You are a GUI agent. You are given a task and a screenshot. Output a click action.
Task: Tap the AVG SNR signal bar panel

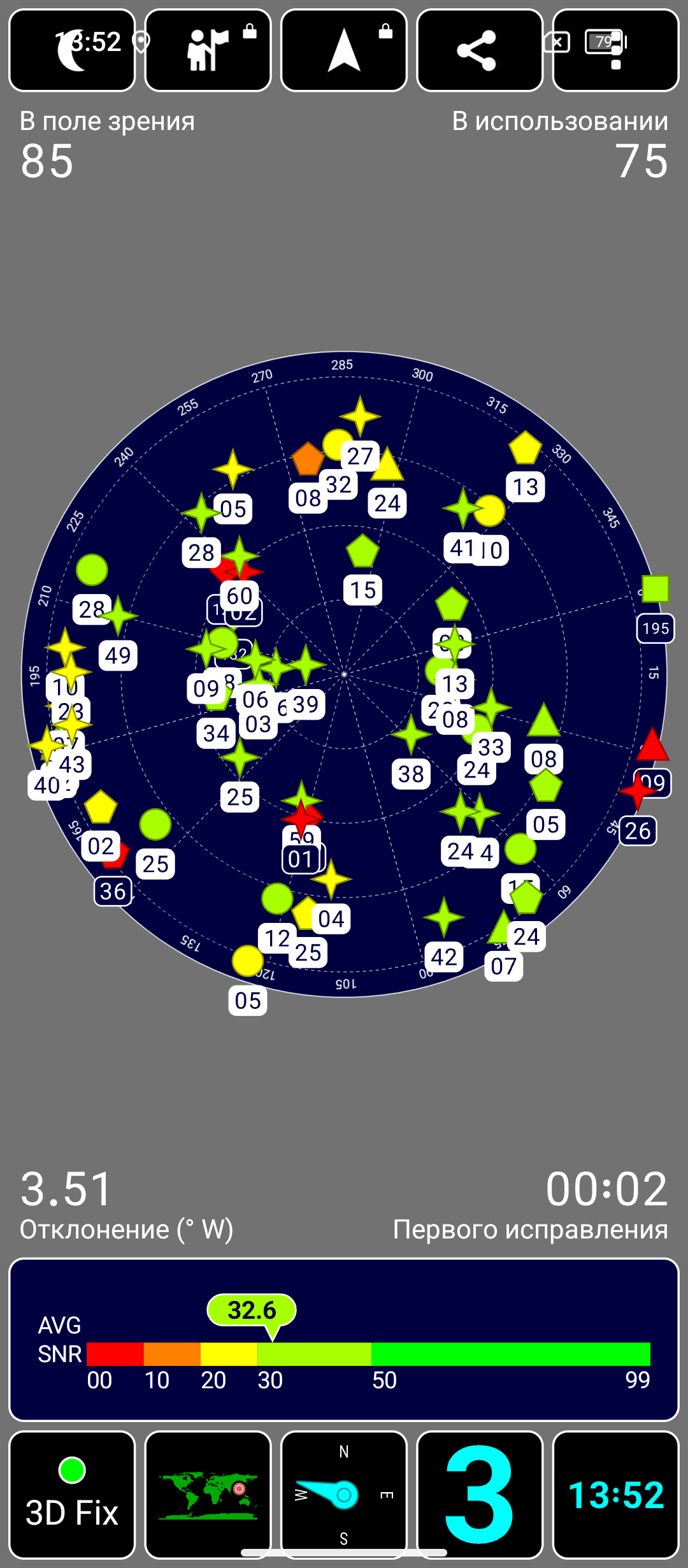click(x=344, y=1339)
